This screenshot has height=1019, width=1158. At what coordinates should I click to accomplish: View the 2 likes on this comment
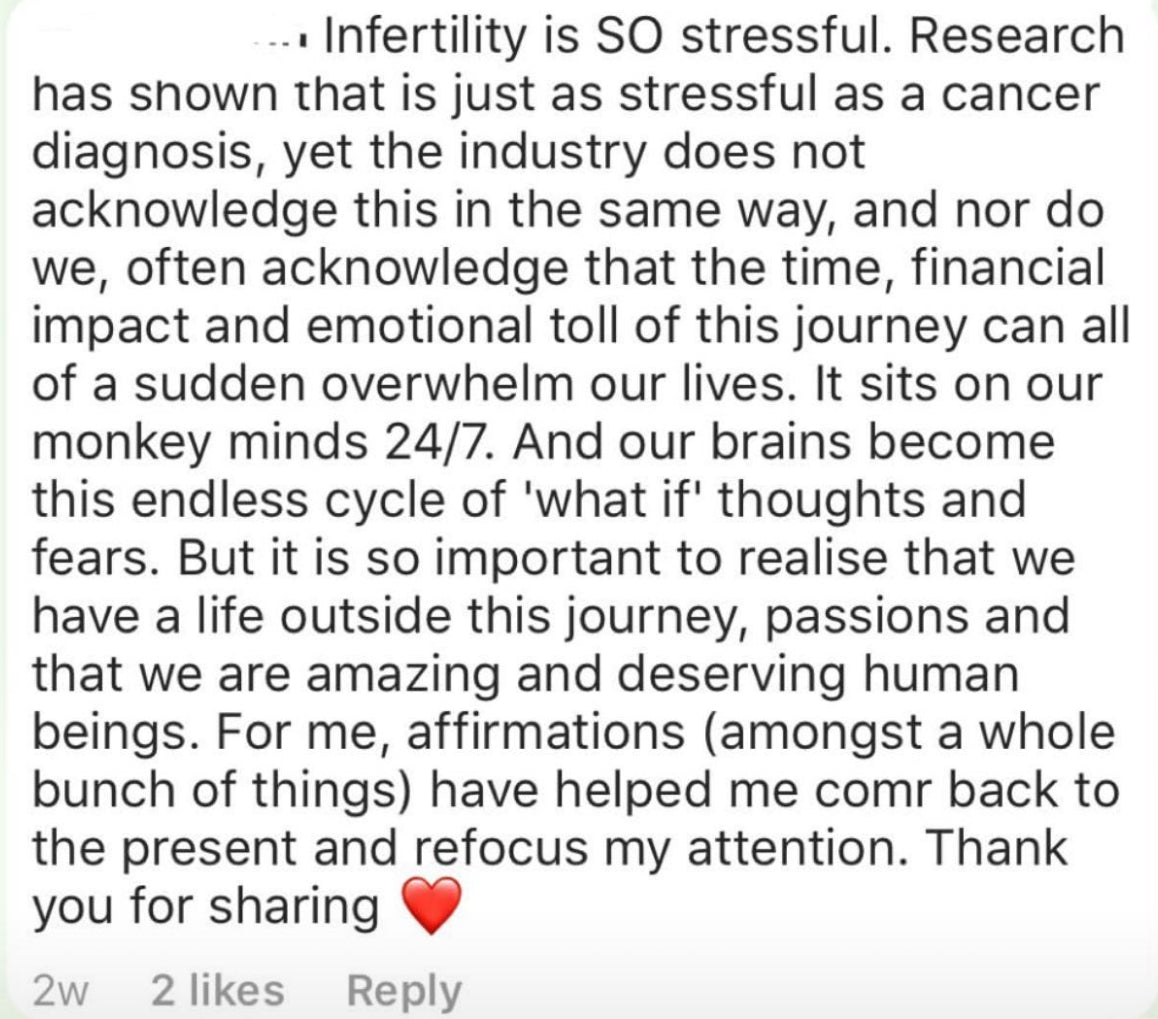216,991
